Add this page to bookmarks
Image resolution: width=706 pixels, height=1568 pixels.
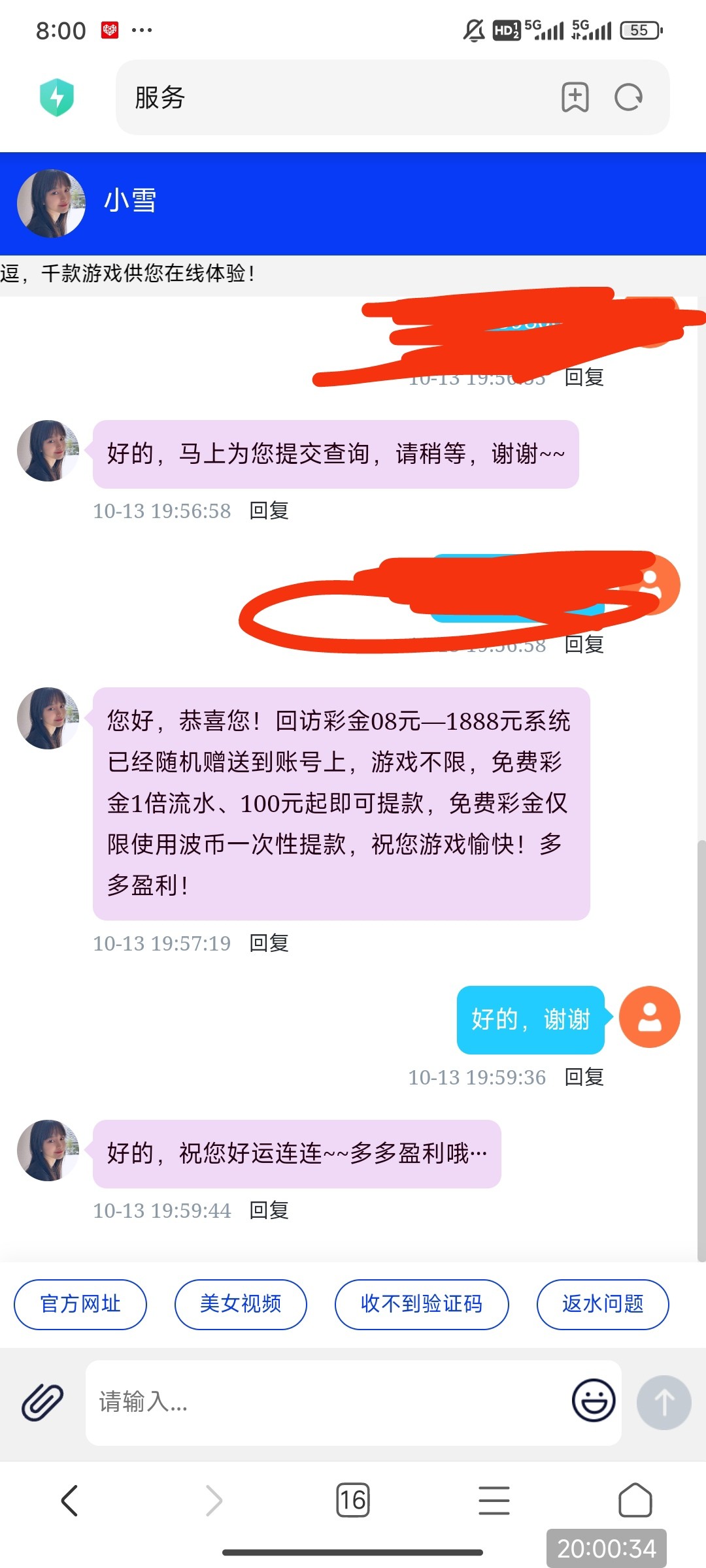pos(575,97)
